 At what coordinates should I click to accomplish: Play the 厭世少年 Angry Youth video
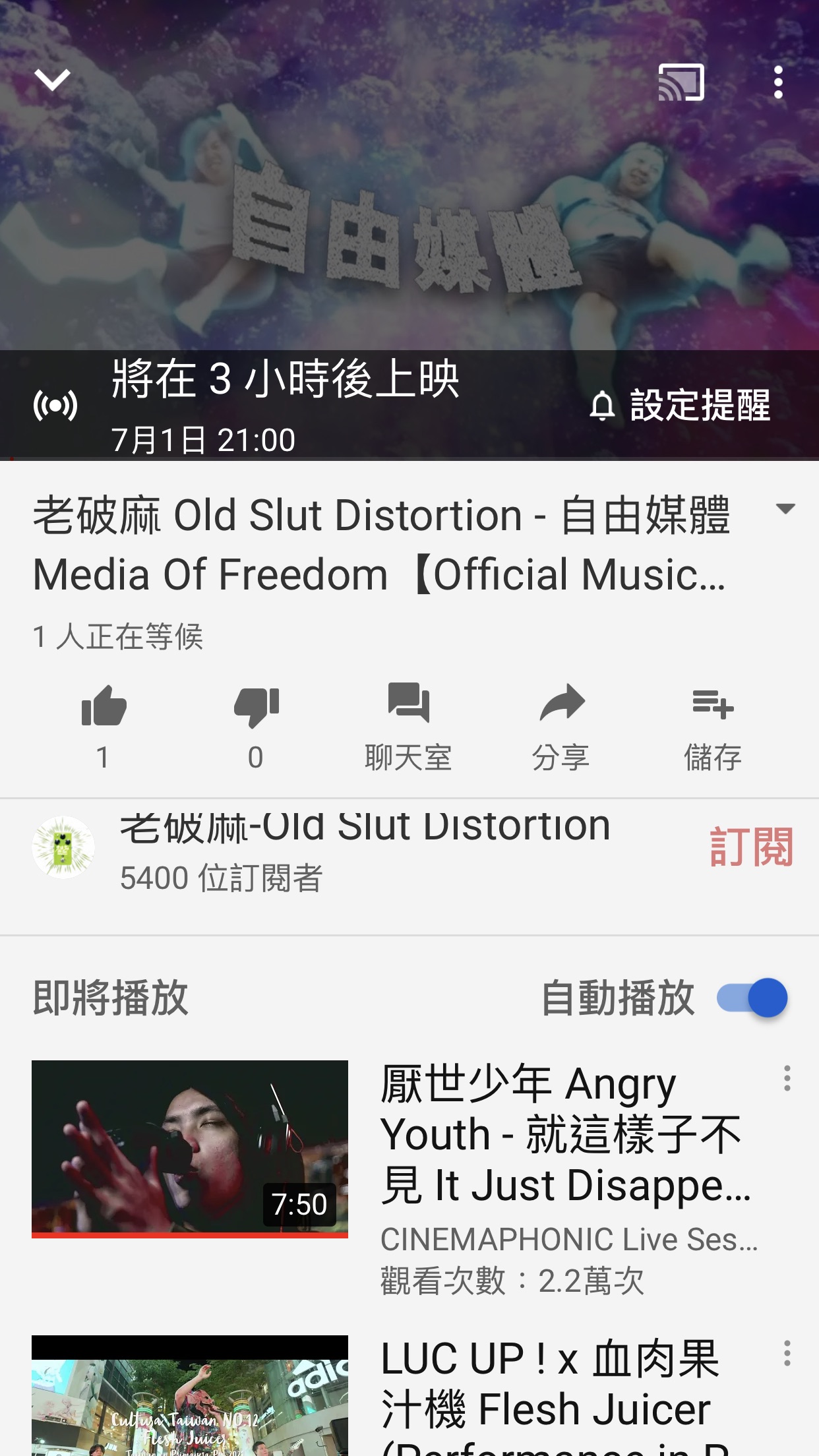point(190,1149)
